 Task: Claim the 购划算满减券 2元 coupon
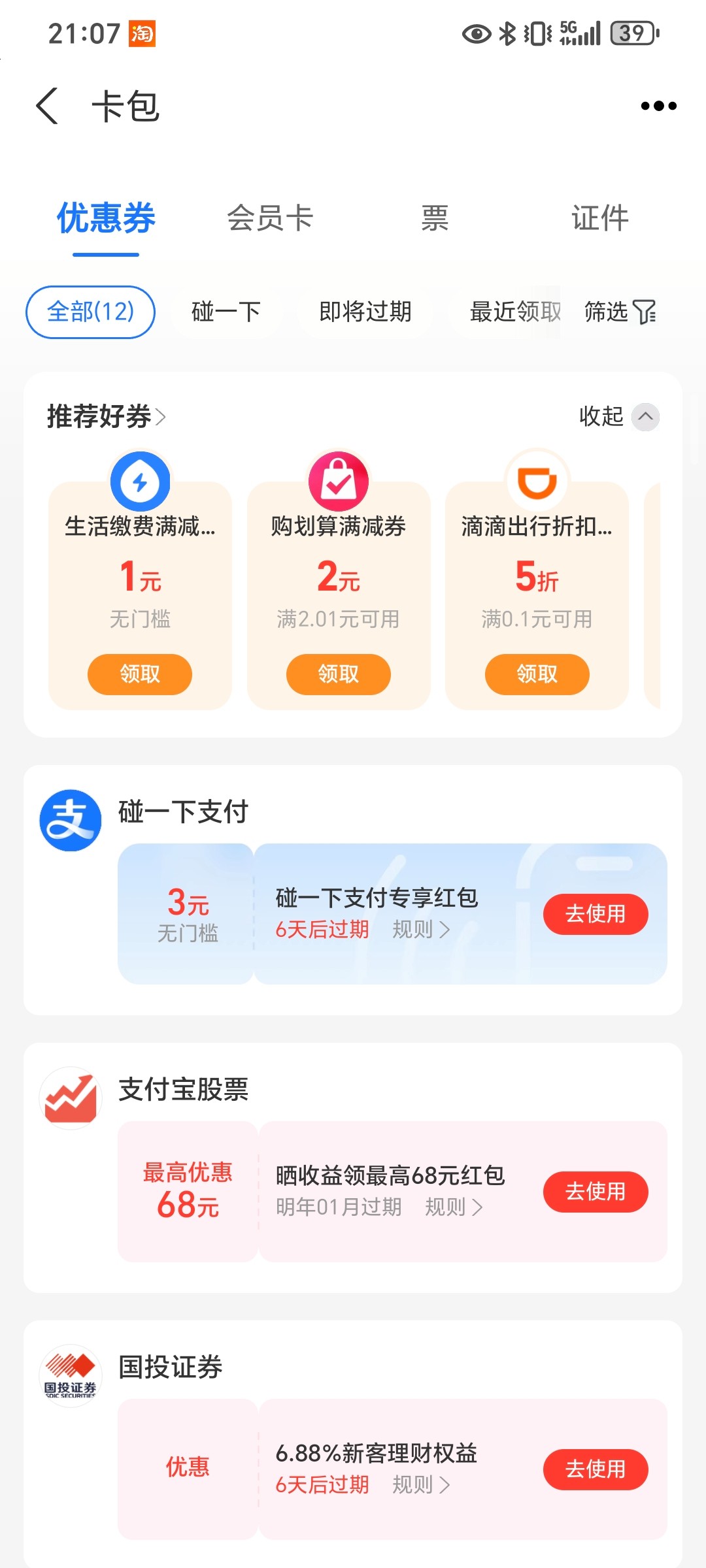click(x=338, y=674)
